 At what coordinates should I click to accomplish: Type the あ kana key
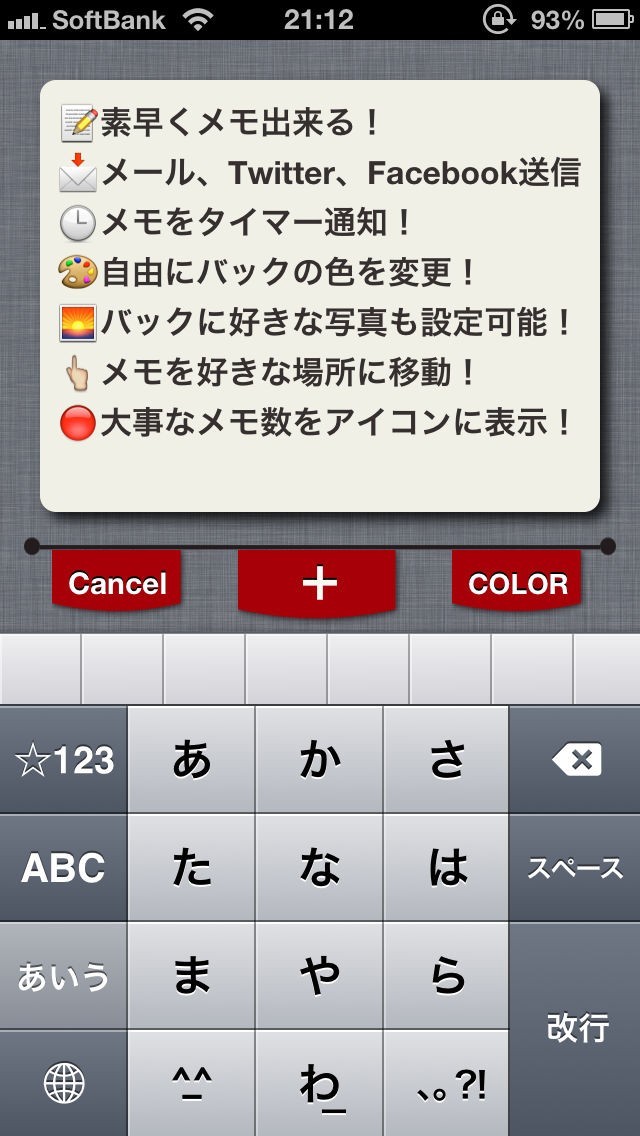(191, 760)
